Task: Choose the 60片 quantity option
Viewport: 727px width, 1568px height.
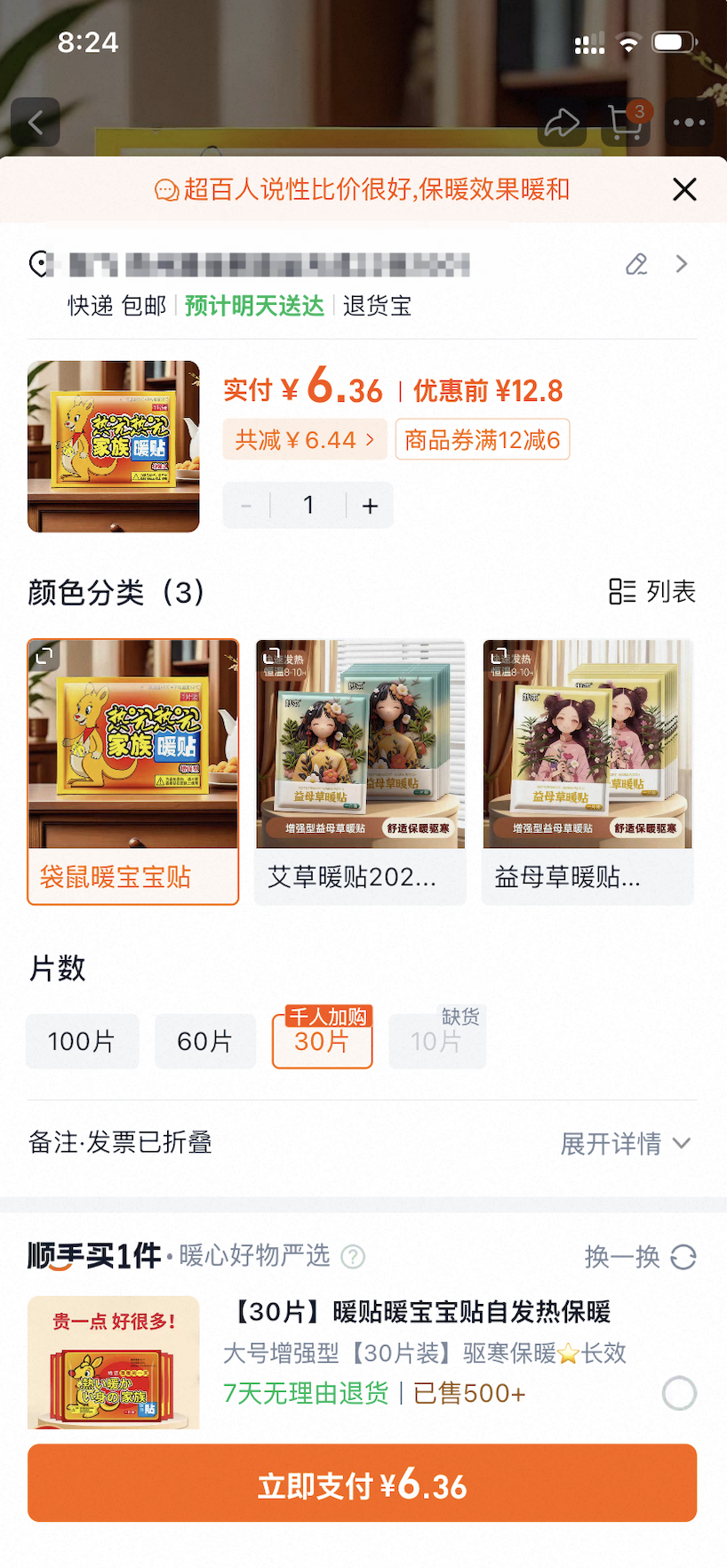Action: click(x=204, y=1041)
